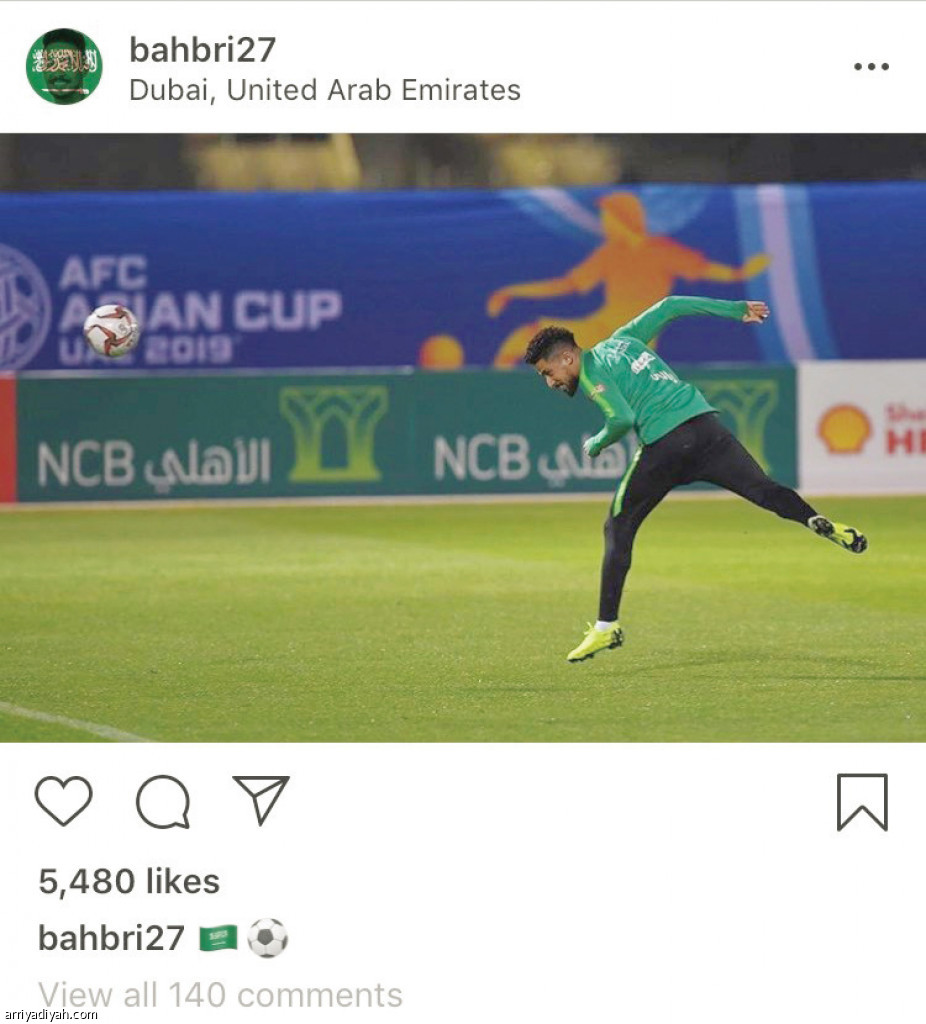Open the Dubai, United Arab Emirates location

coord(325,90)
